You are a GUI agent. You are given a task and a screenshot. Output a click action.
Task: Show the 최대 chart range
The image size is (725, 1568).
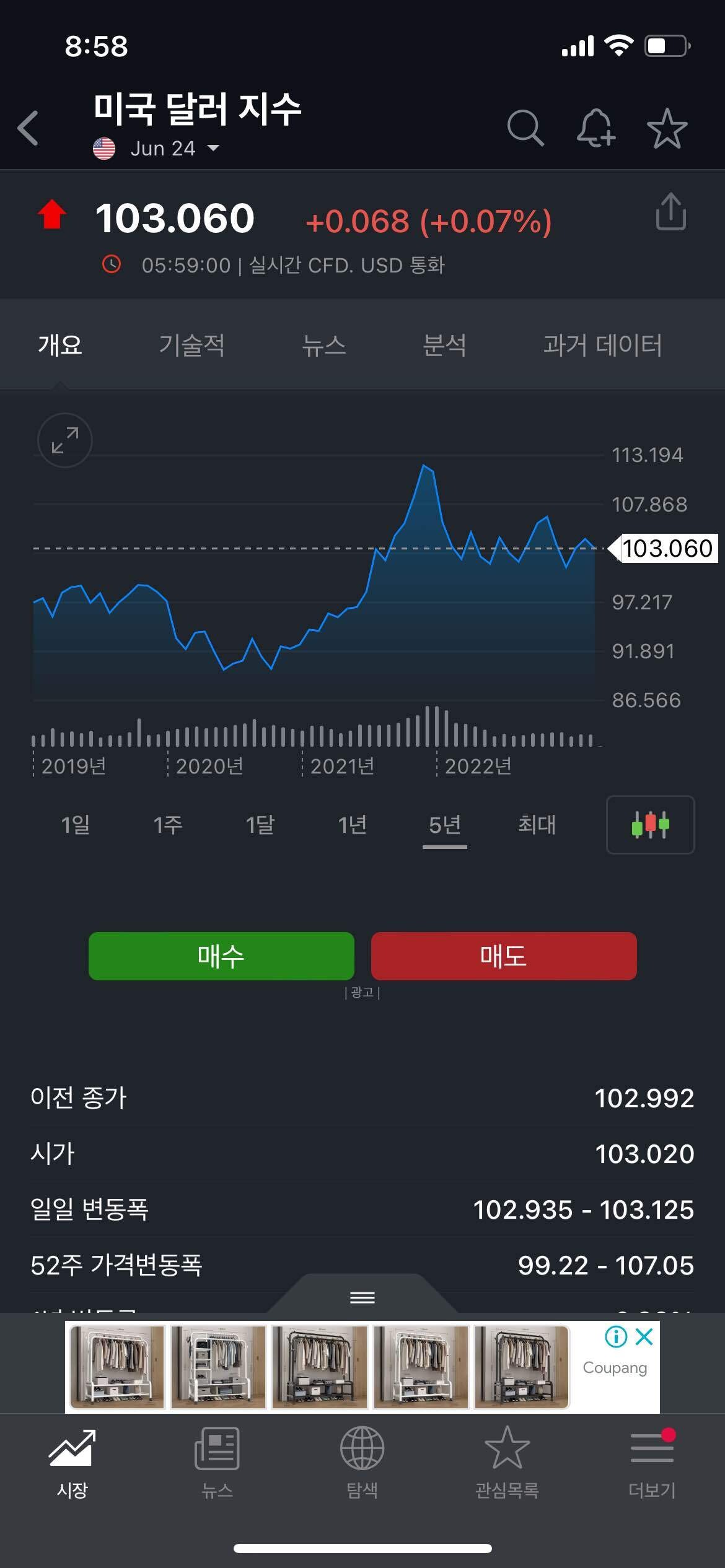point(536,825)
